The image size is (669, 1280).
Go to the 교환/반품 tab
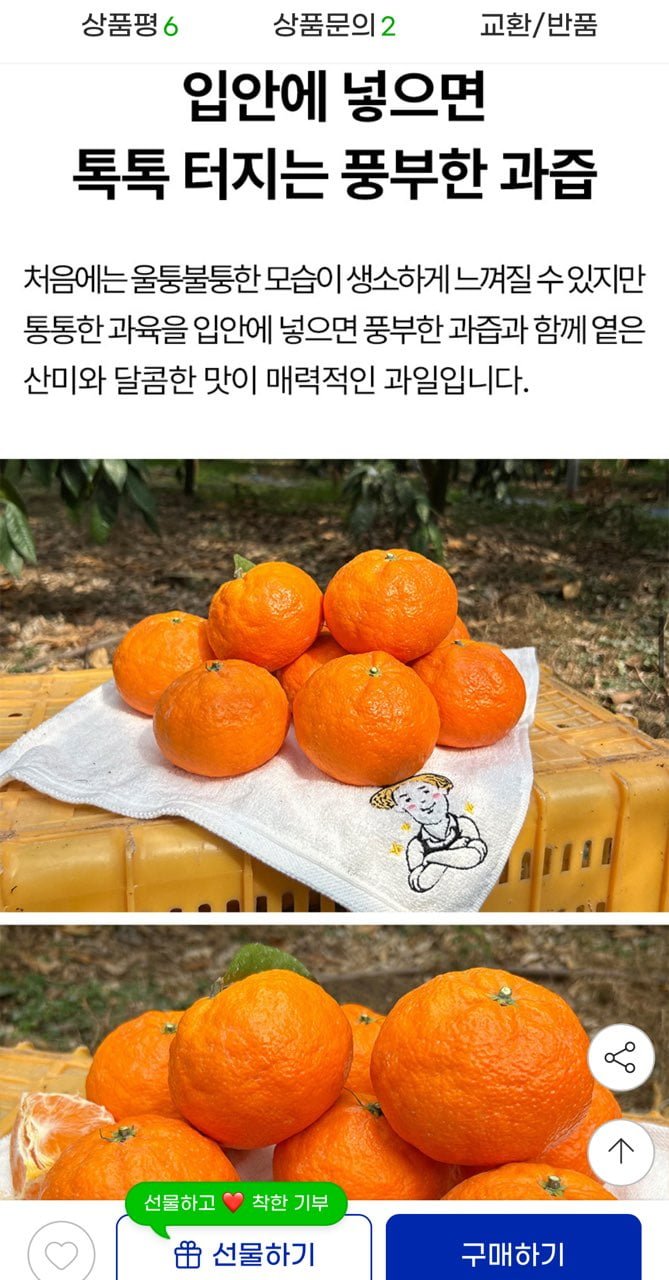coord(538,26)
